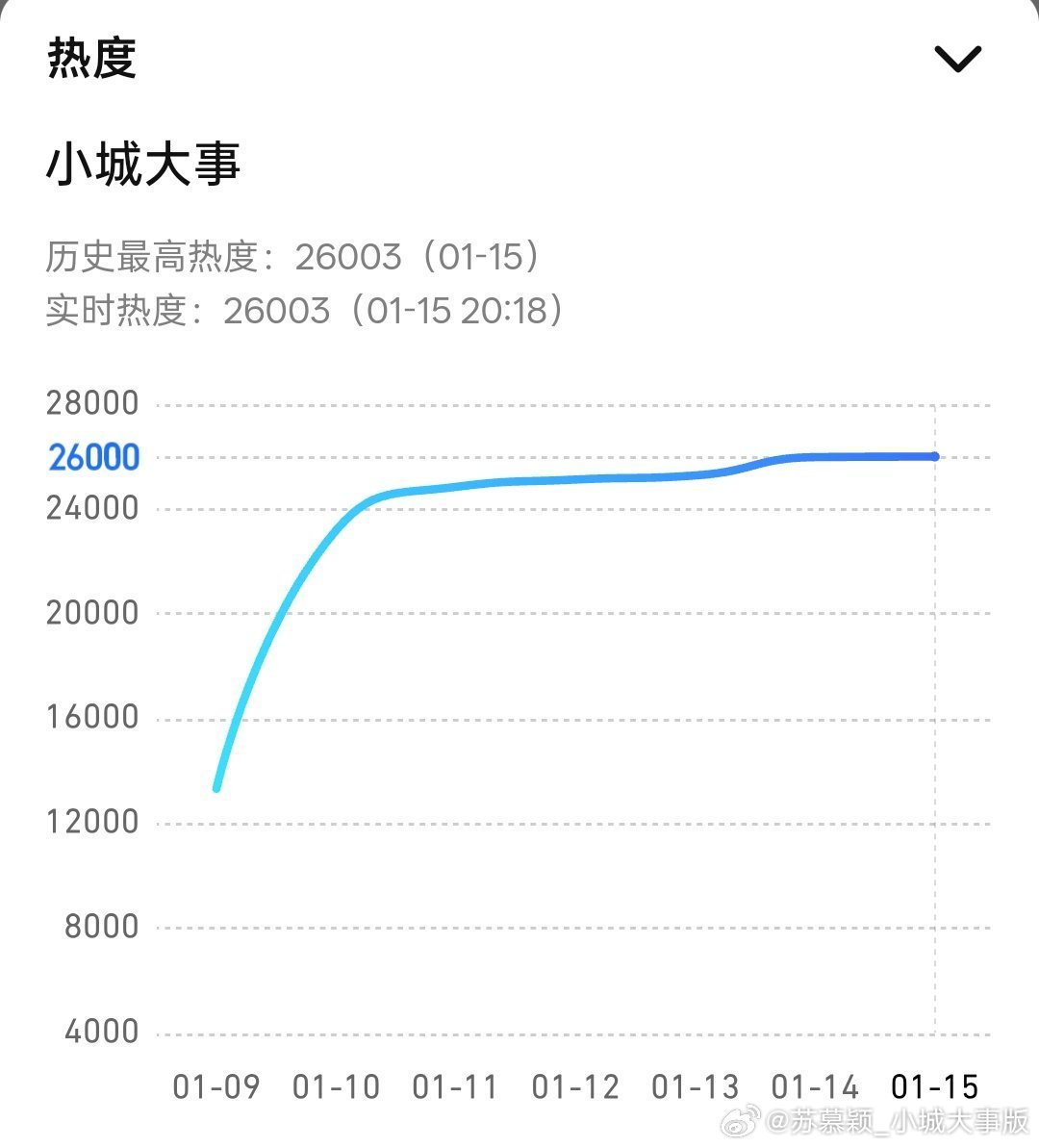Click the 4000 axis label
The height and width of the screenshot is (1148, 1039).
point(102,1031)
